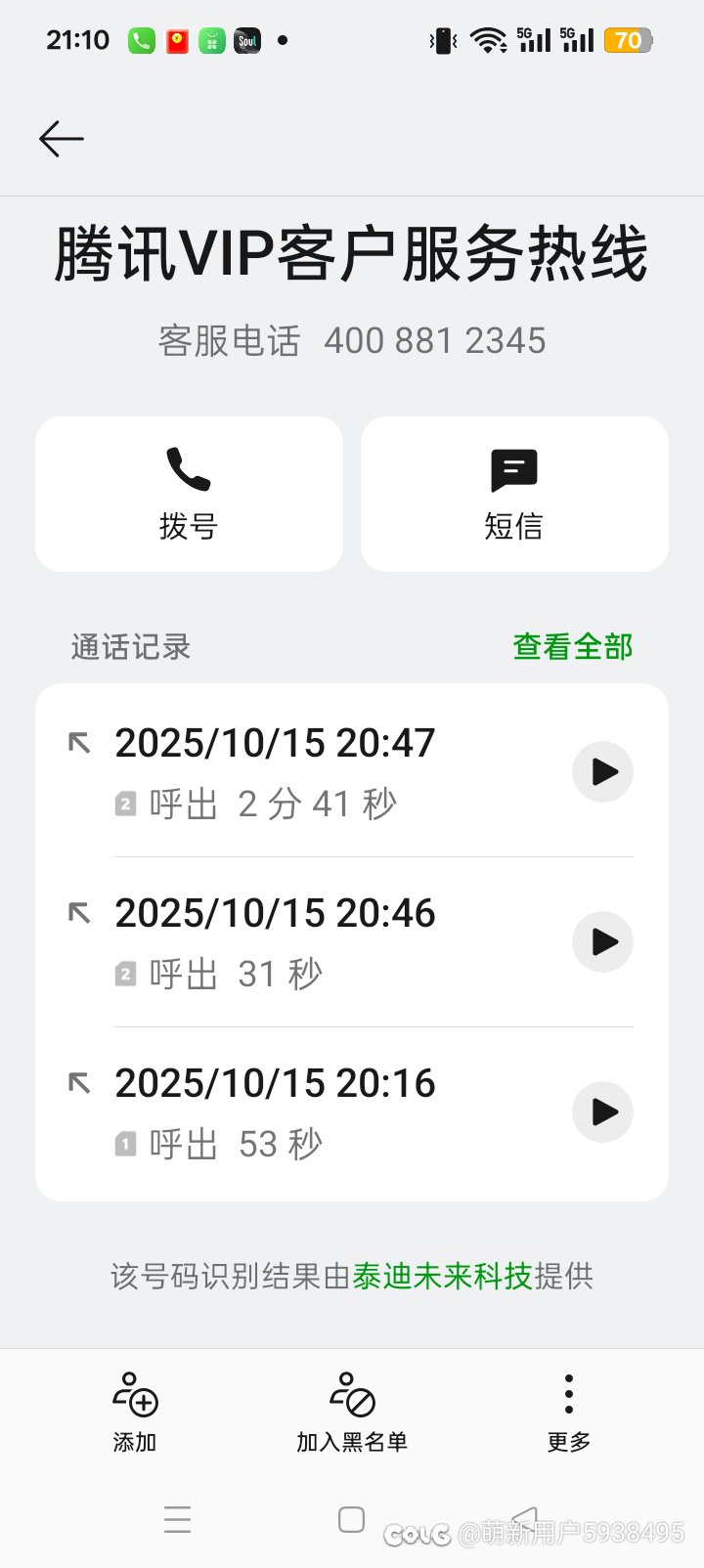Go back using the top arrow
The height and width of the screenshot is (1568, 704).
(x=62, y=139)
